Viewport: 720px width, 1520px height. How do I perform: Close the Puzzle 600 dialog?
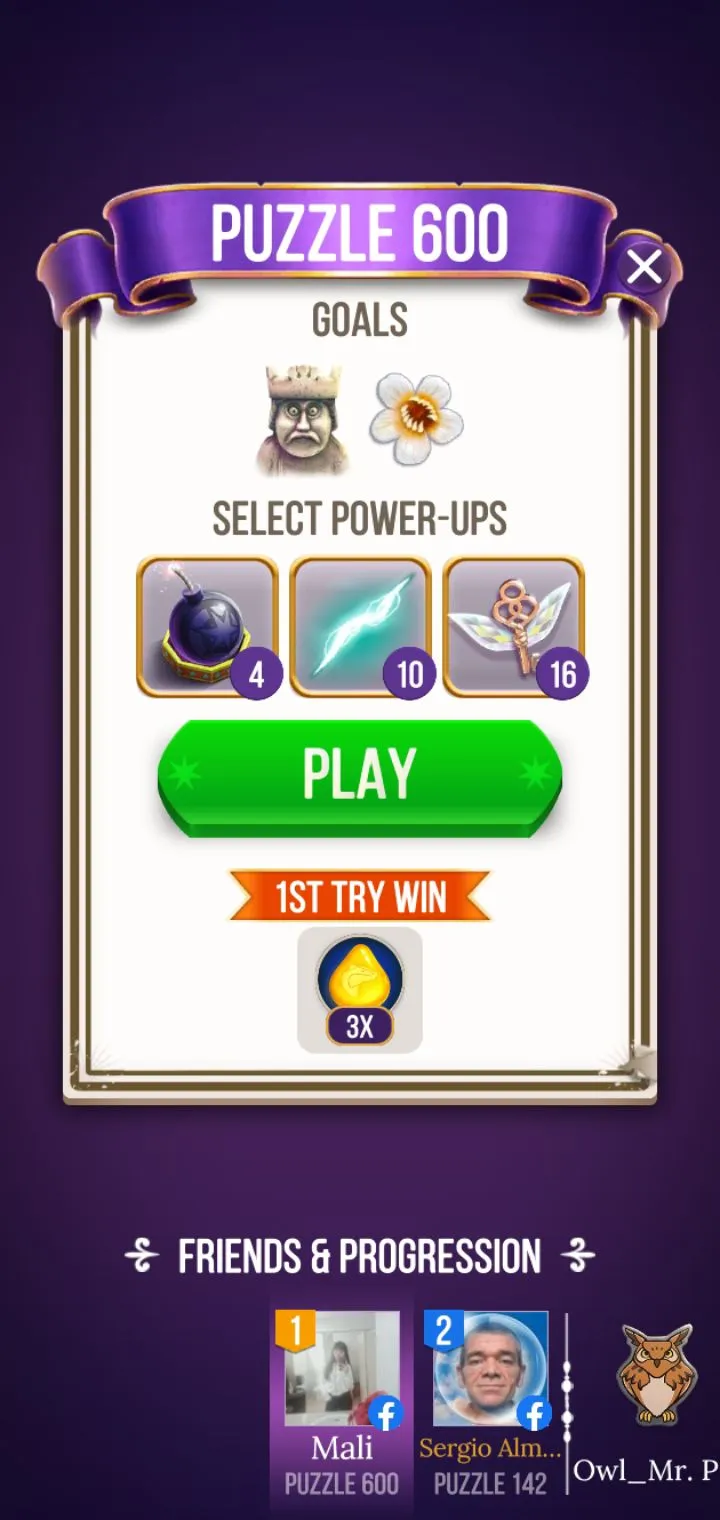pos(644,268)
